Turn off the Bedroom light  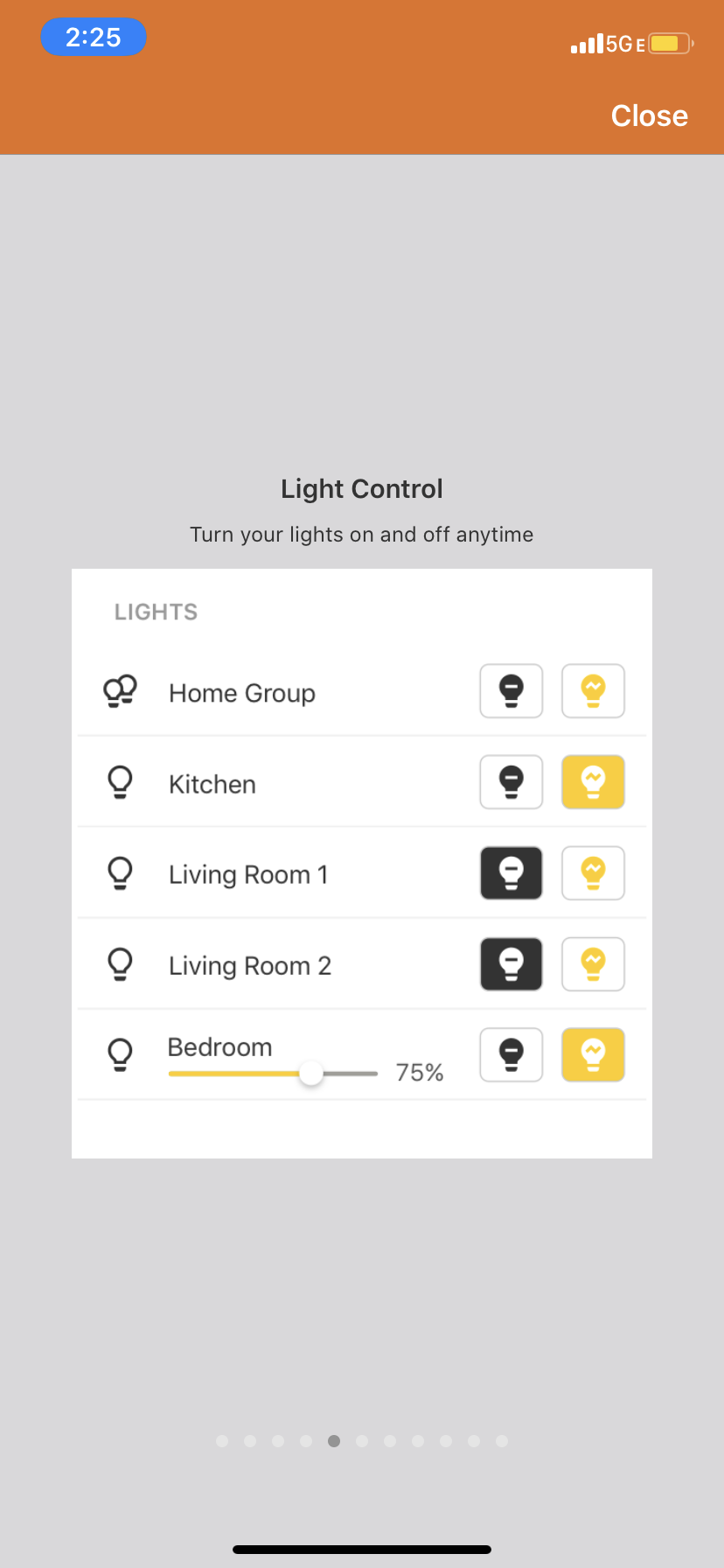(x=511, y=1054)
